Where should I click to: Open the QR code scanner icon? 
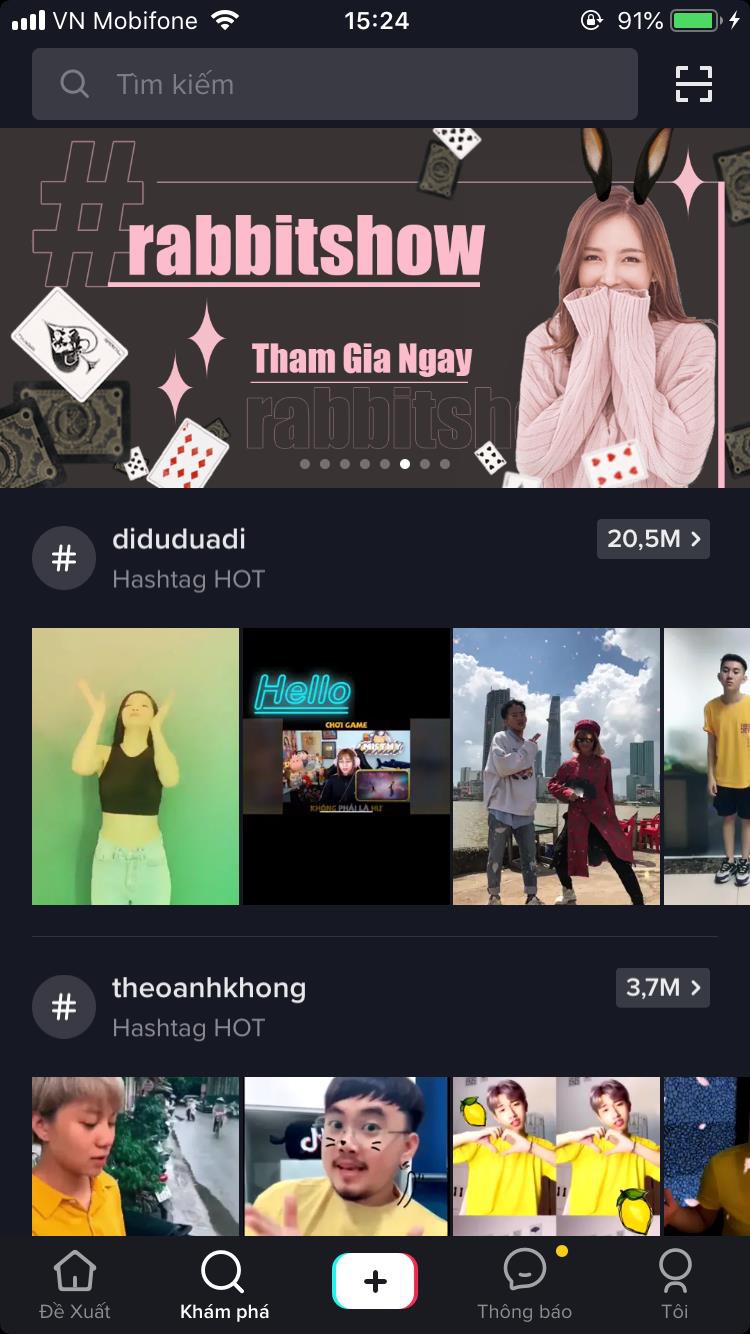coord(694,84)
